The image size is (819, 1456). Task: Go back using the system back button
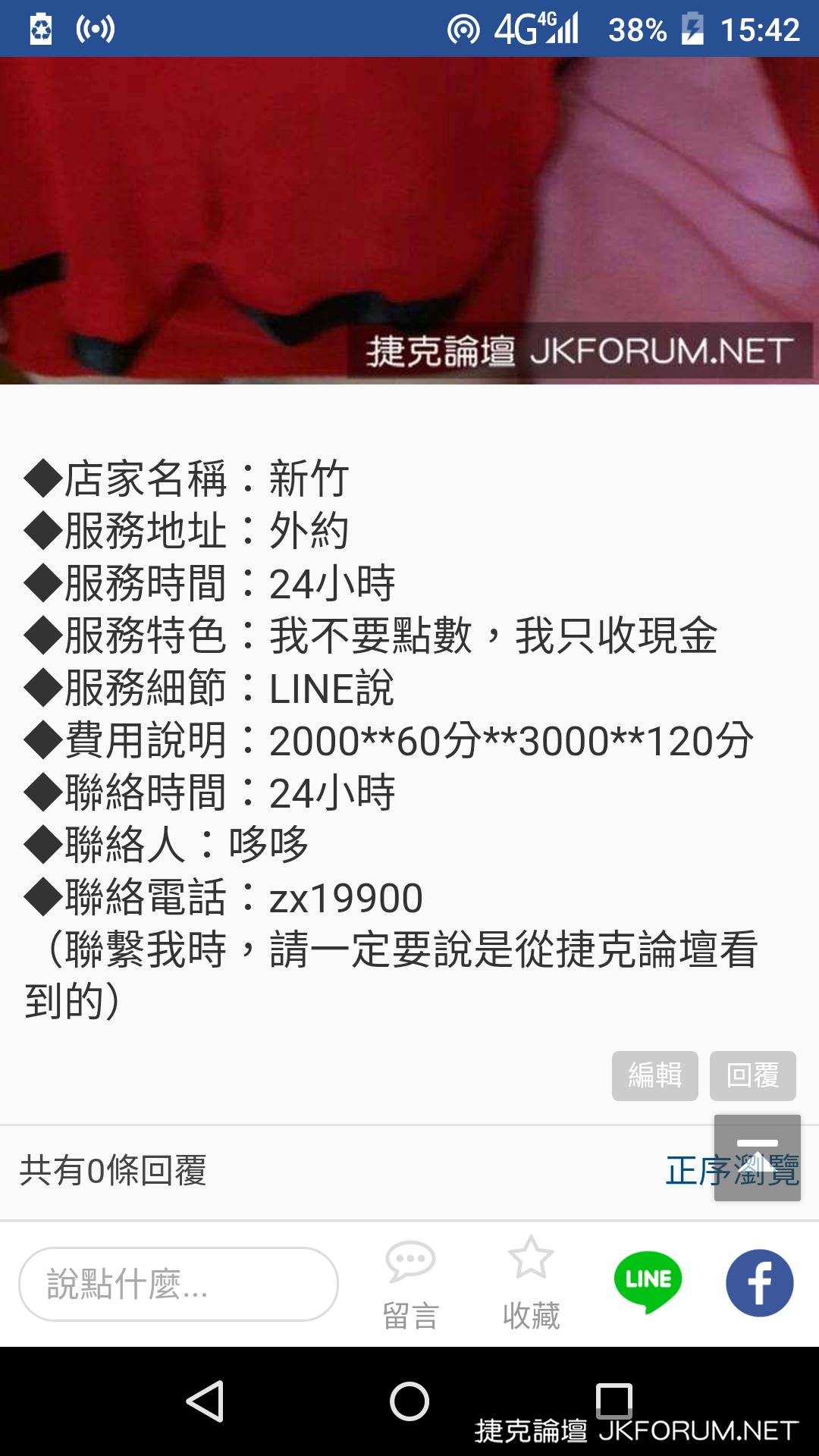pyautogui.click(x=205, y=1401)
